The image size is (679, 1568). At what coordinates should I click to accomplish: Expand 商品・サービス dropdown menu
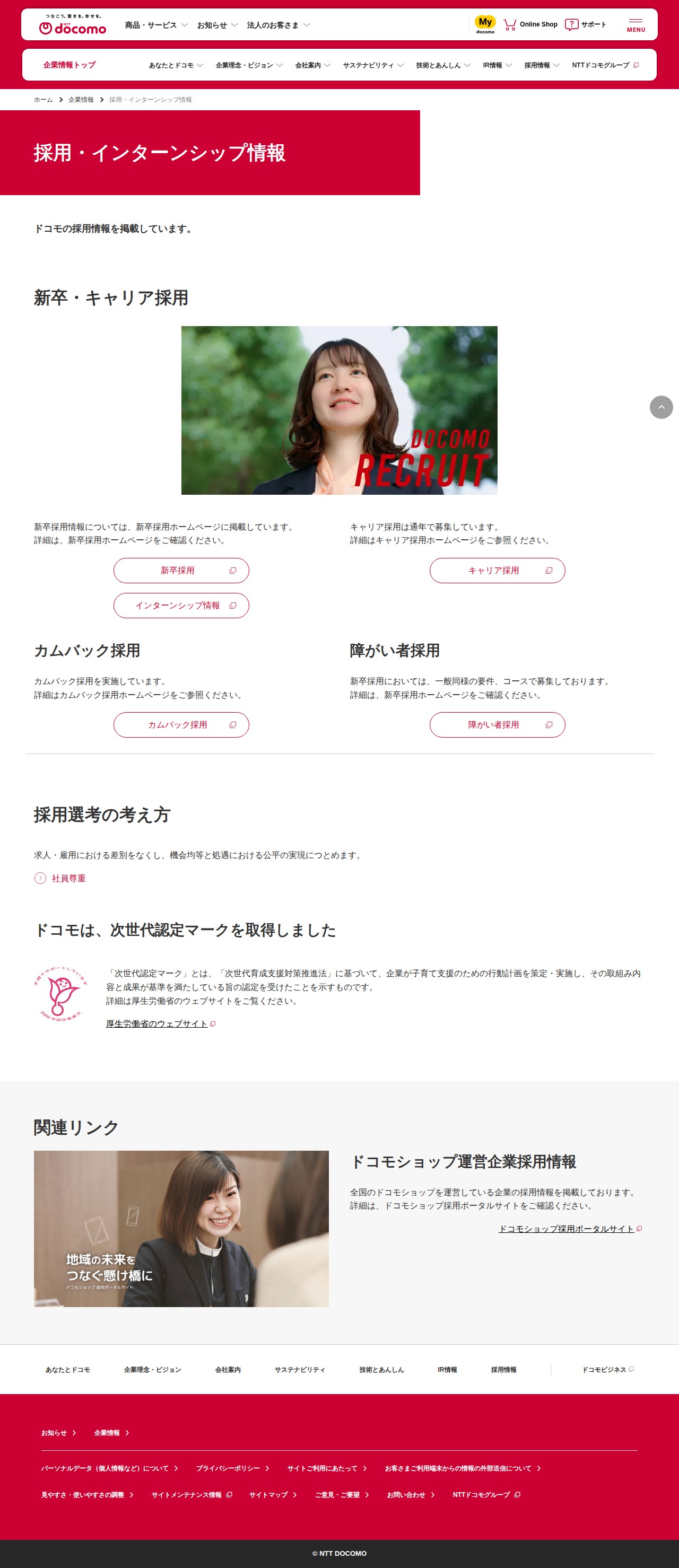[x=156, y=25]
